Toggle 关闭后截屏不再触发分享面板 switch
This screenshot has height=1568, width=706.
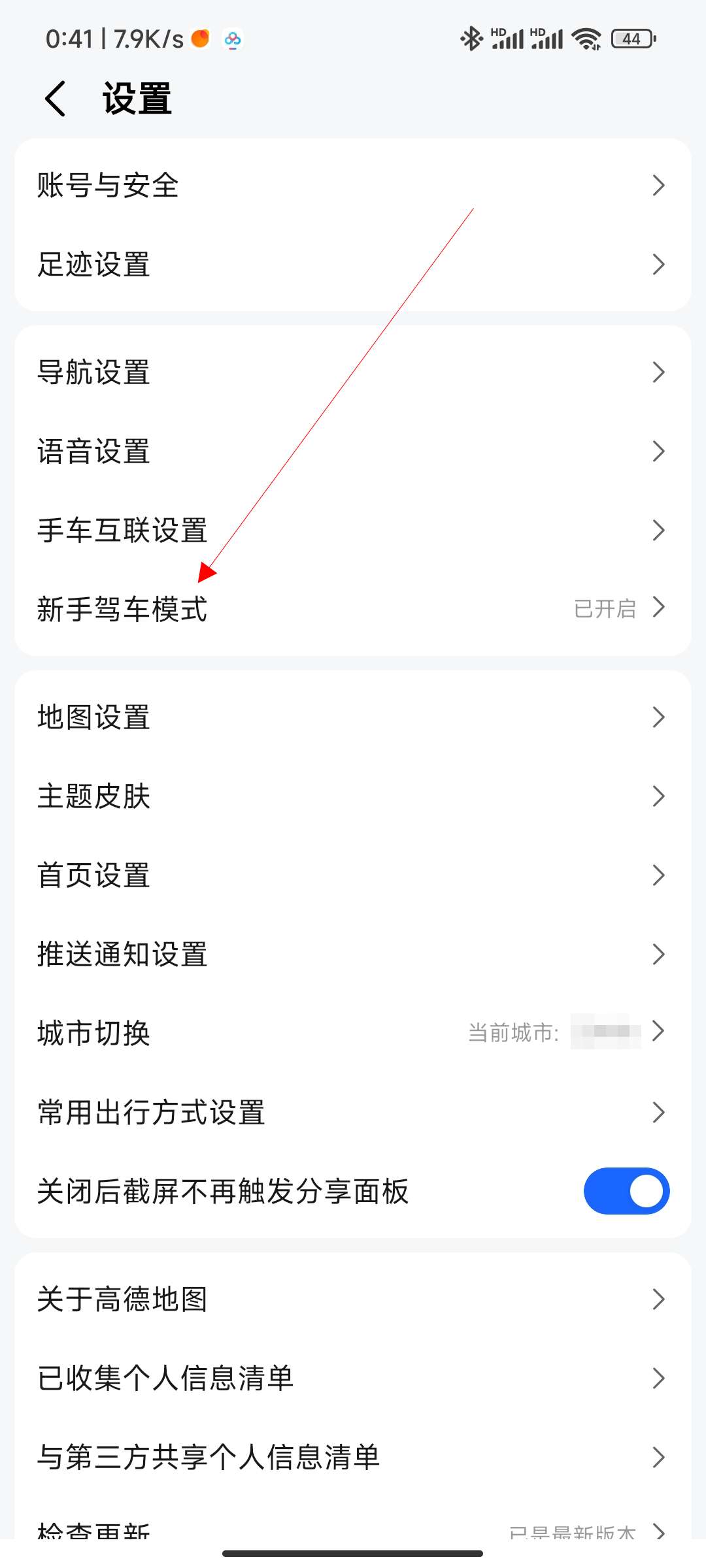click(626, 1191)
